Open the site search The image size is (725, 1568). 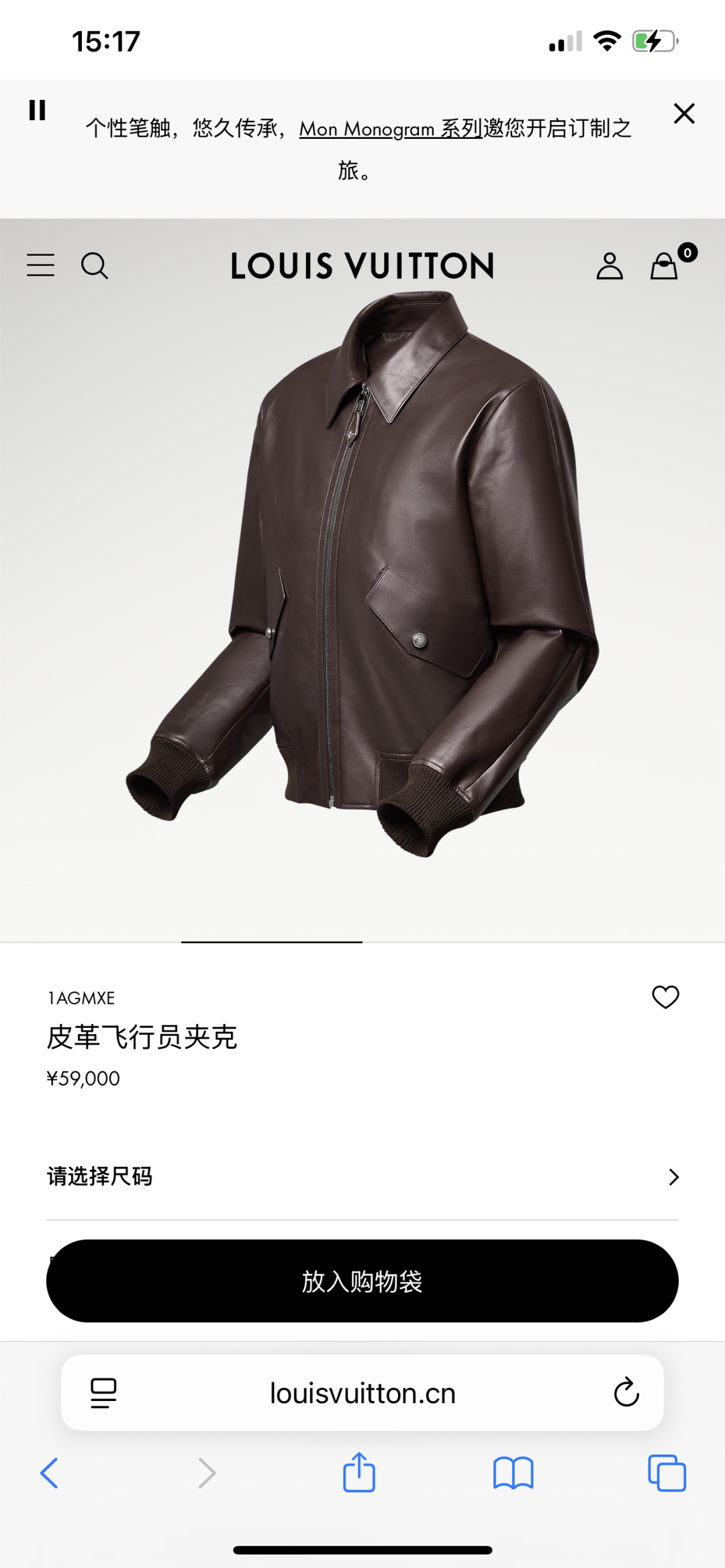click(95, 266)
